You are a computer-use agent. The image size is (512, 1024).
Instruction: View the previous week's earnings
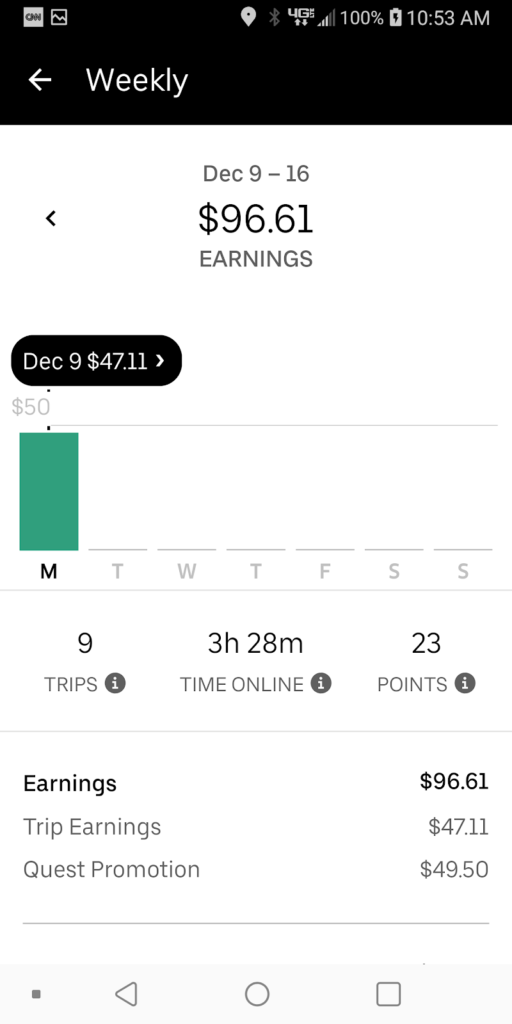[x=51, y=218]
